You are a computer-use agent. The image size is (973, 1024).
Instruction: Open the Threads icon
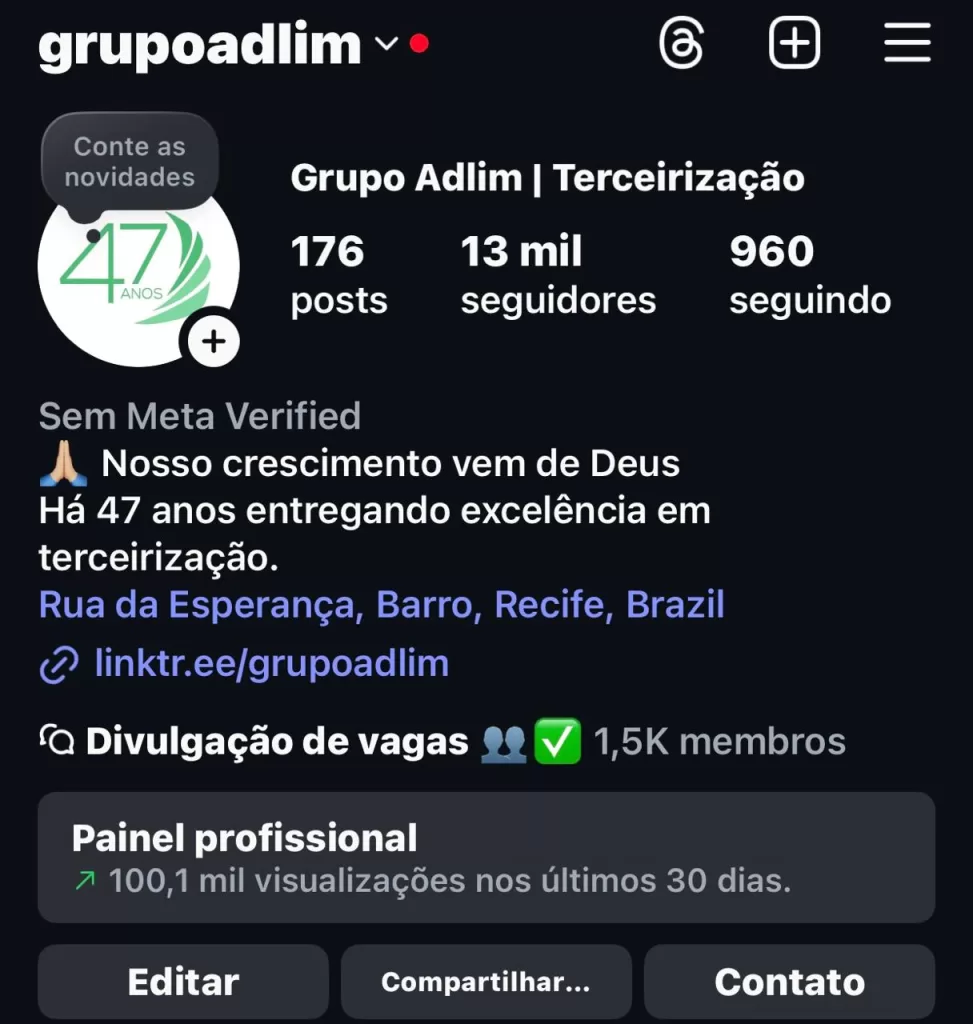[682, 45]
